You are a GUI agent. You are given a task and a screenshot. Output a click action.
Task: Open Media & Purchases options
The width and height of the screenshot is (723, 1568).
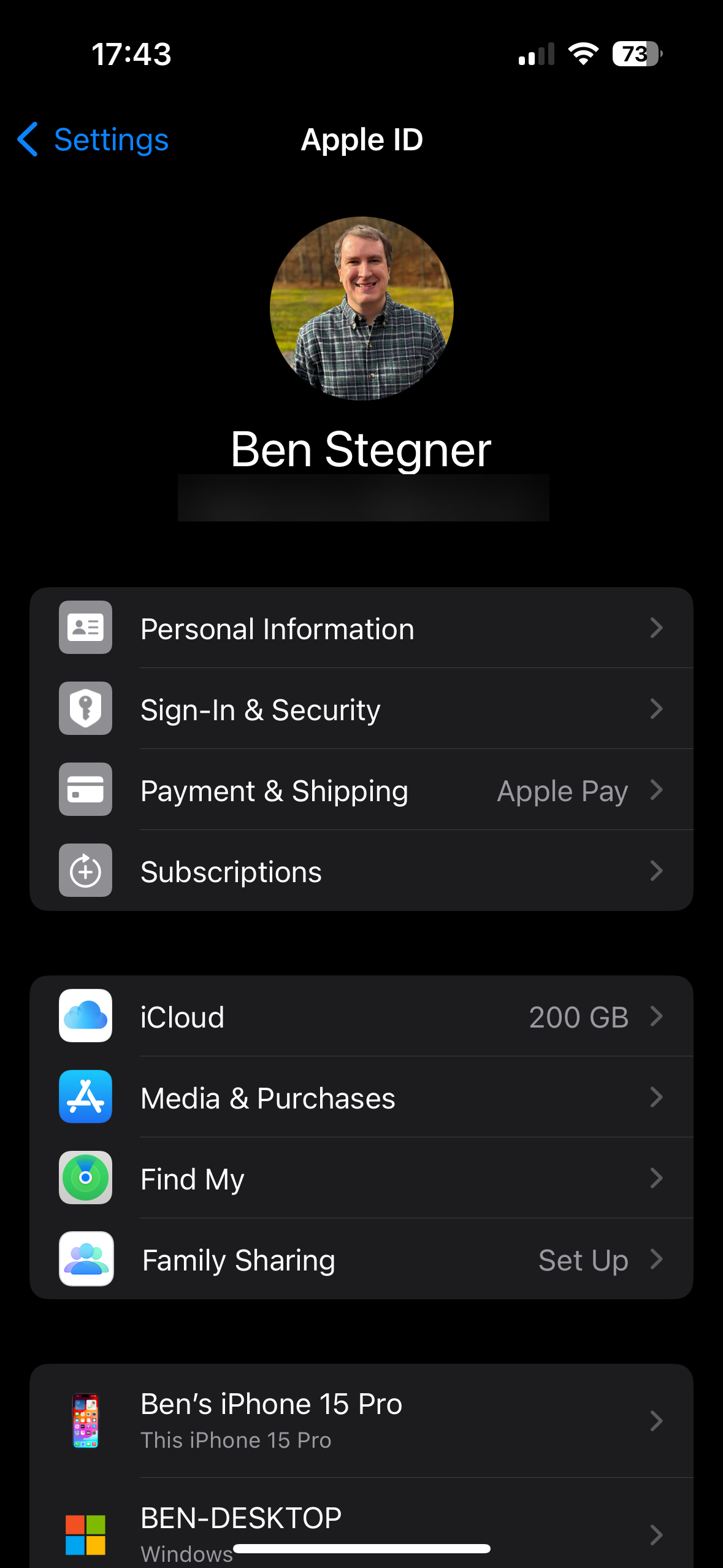267,1097
